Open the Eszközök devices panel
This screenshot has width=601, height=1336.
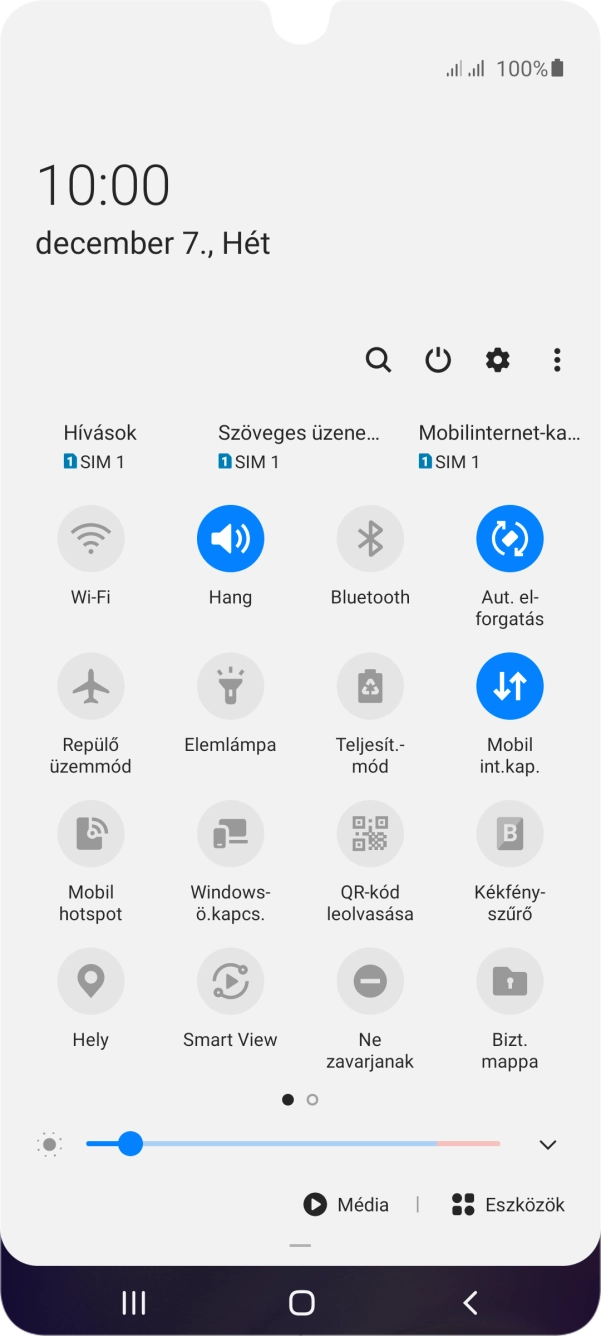click(508, 1205)
